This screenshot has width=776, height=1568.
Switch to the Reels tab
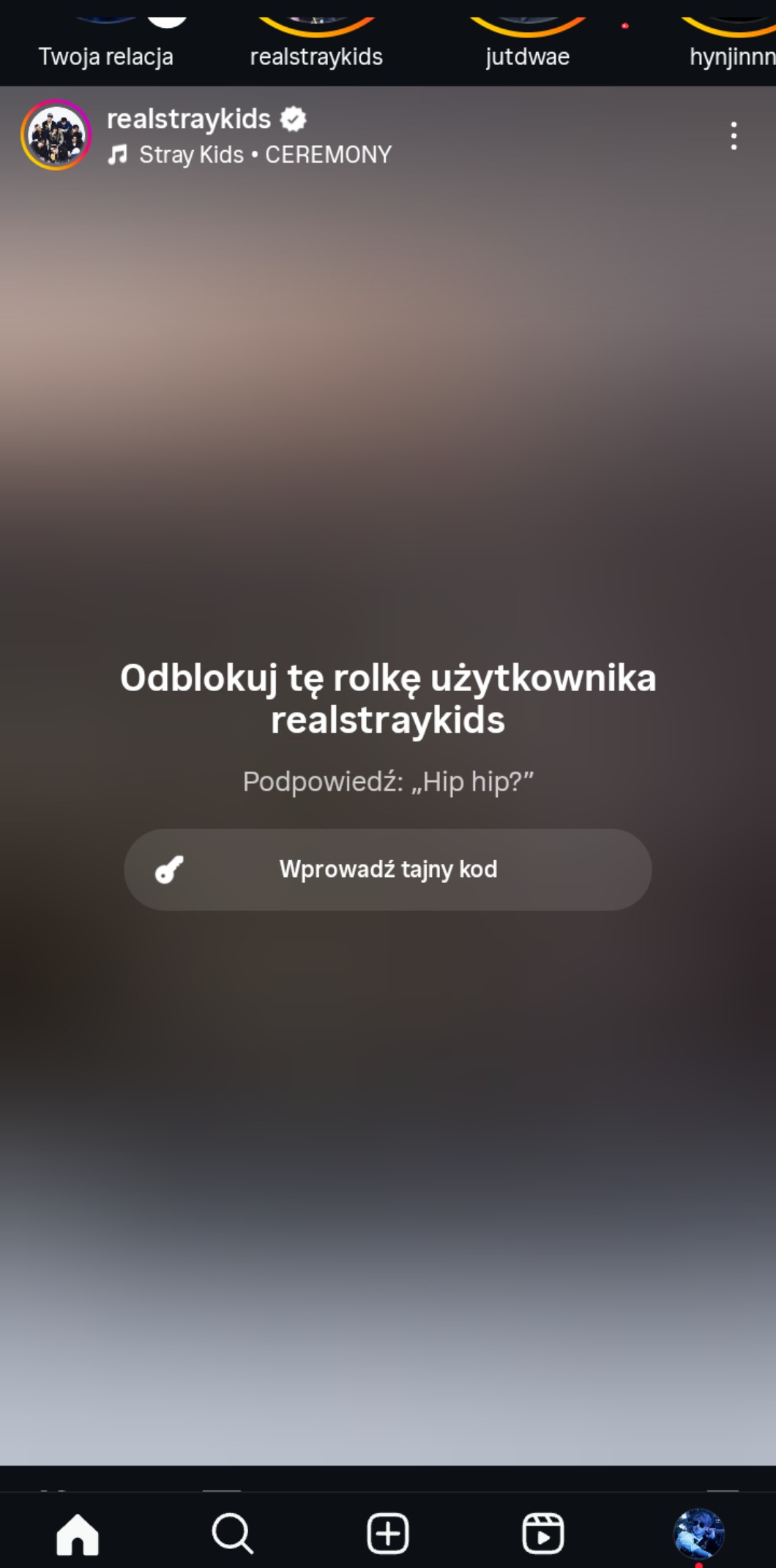pos(543,1533)
